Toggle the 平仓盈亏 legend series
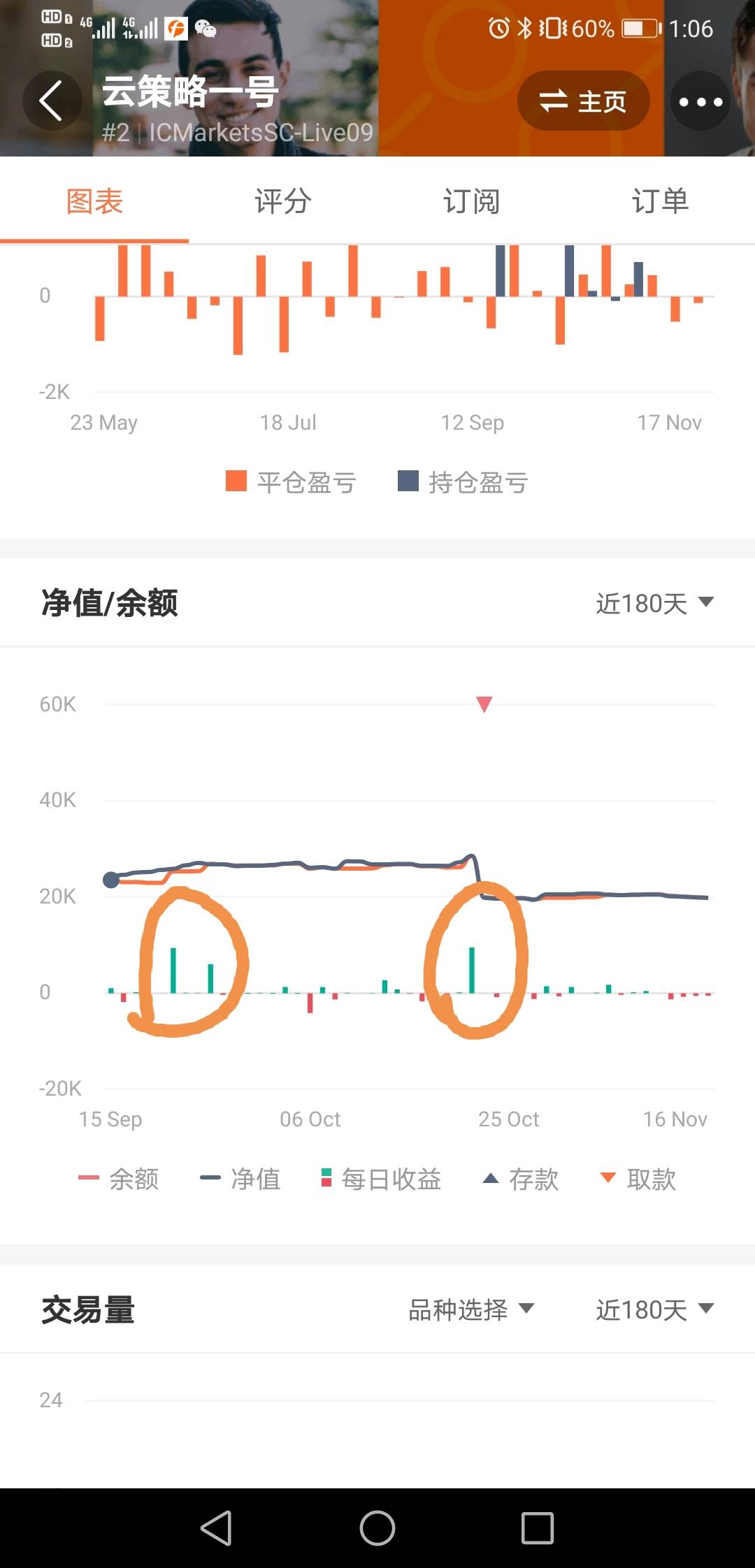This screenshot has width=755, height=1568. pyautogui.click(x=292, y=482)
